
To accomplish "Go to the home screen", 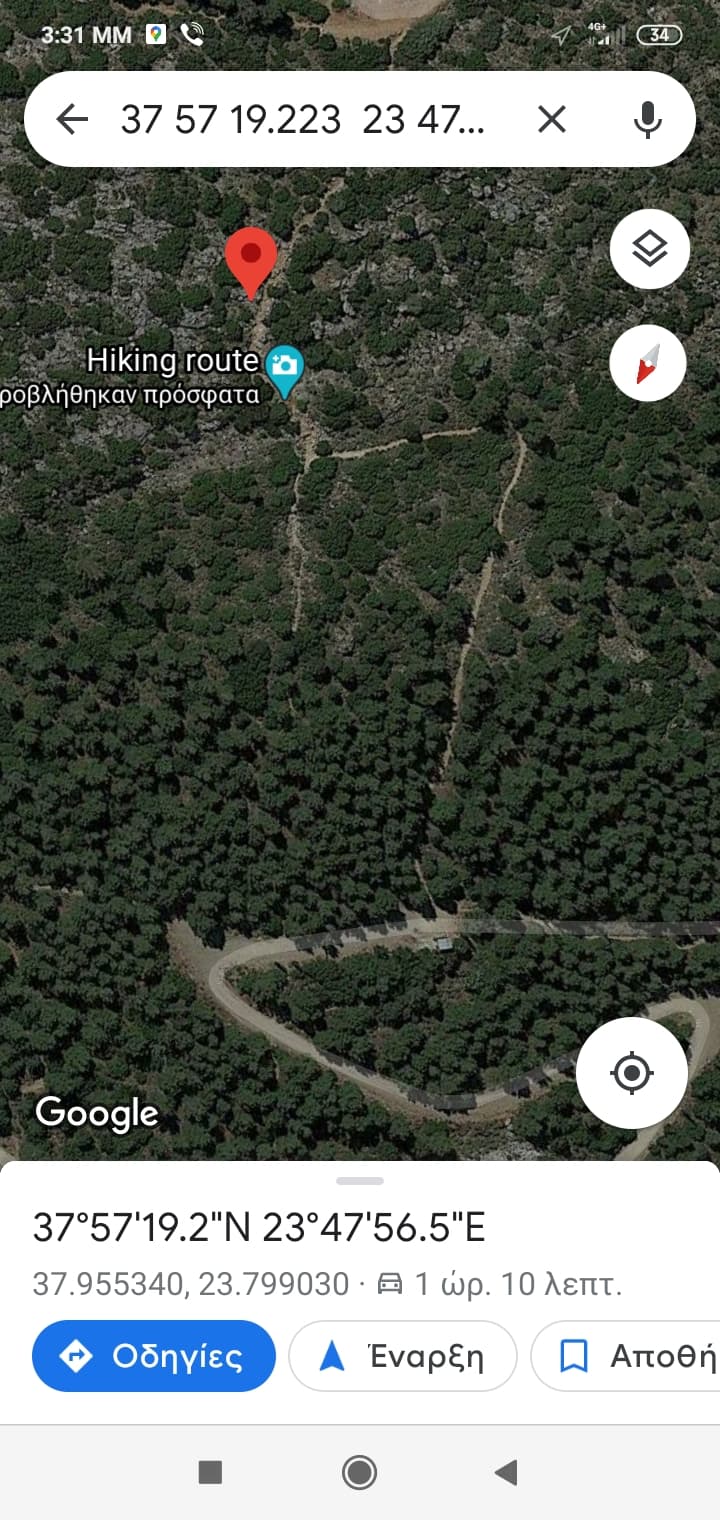I will point(359,1472).
